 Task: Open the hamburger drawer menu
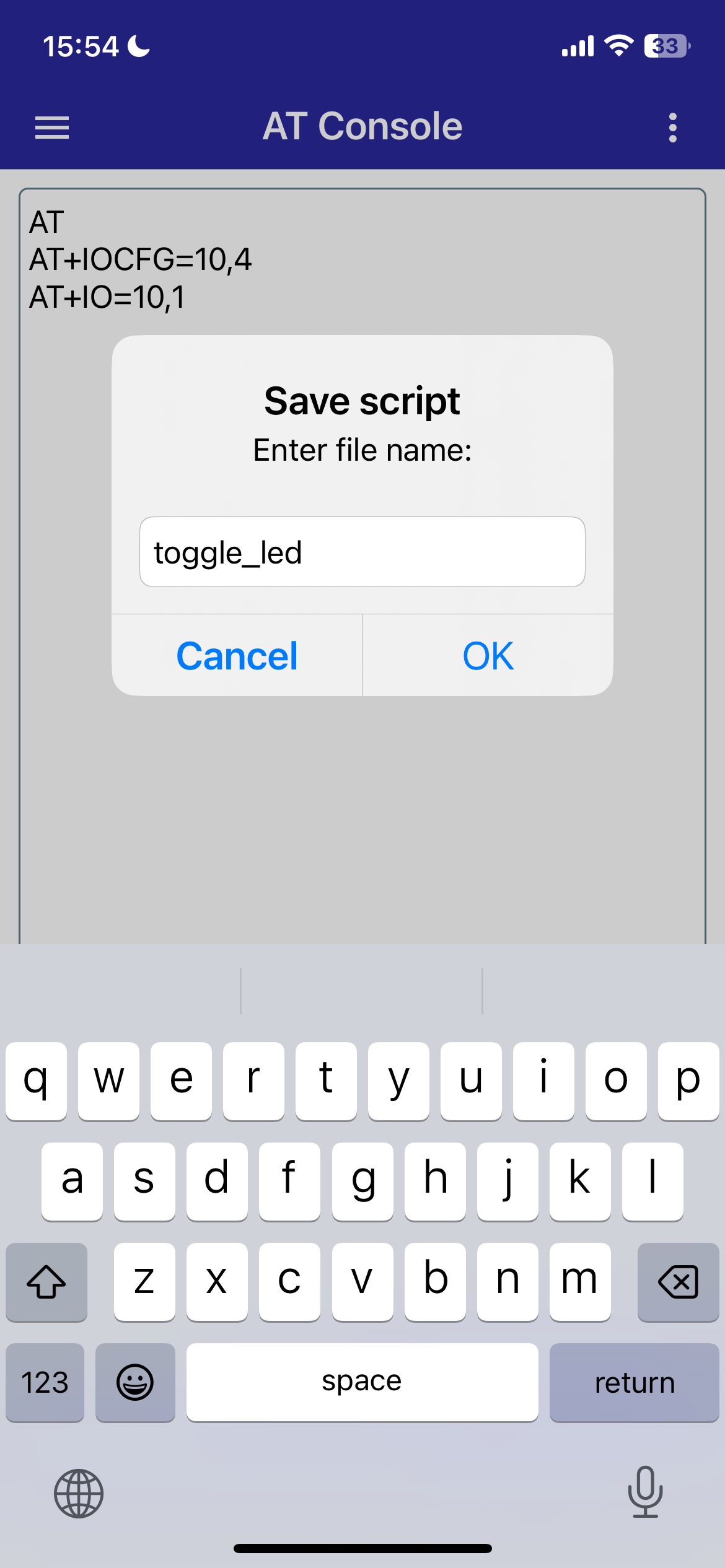(52, 128)
